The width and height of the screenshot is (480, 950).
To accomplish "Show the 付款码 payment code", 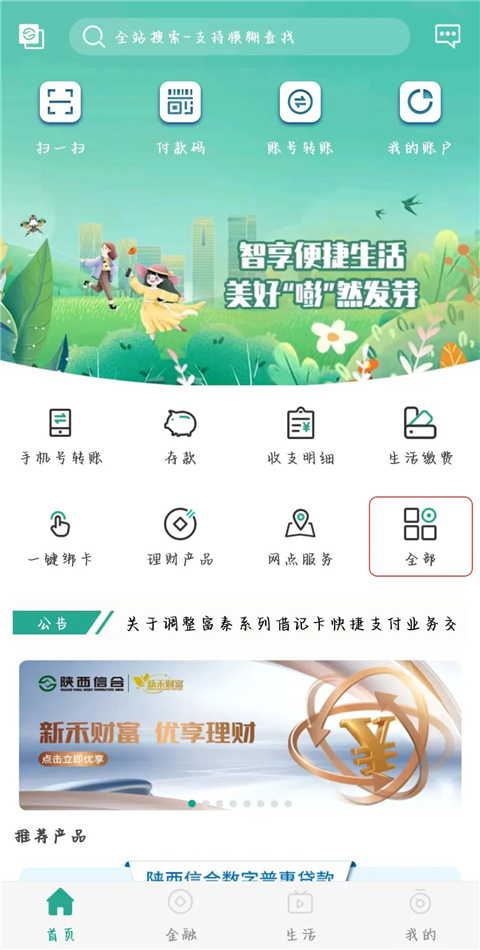I will click(x=180, y=118).
